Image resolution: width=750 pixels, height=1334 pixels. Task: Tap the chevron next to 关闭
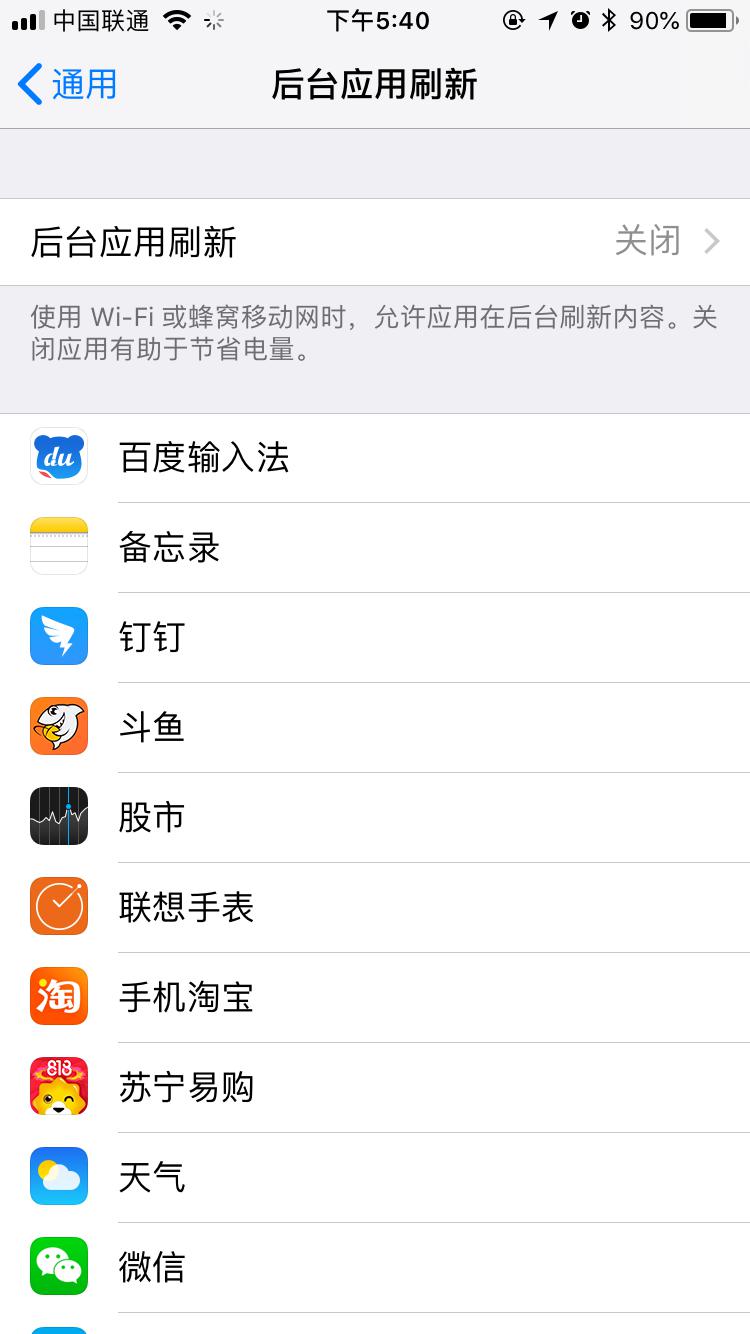[x=712, y=242]
